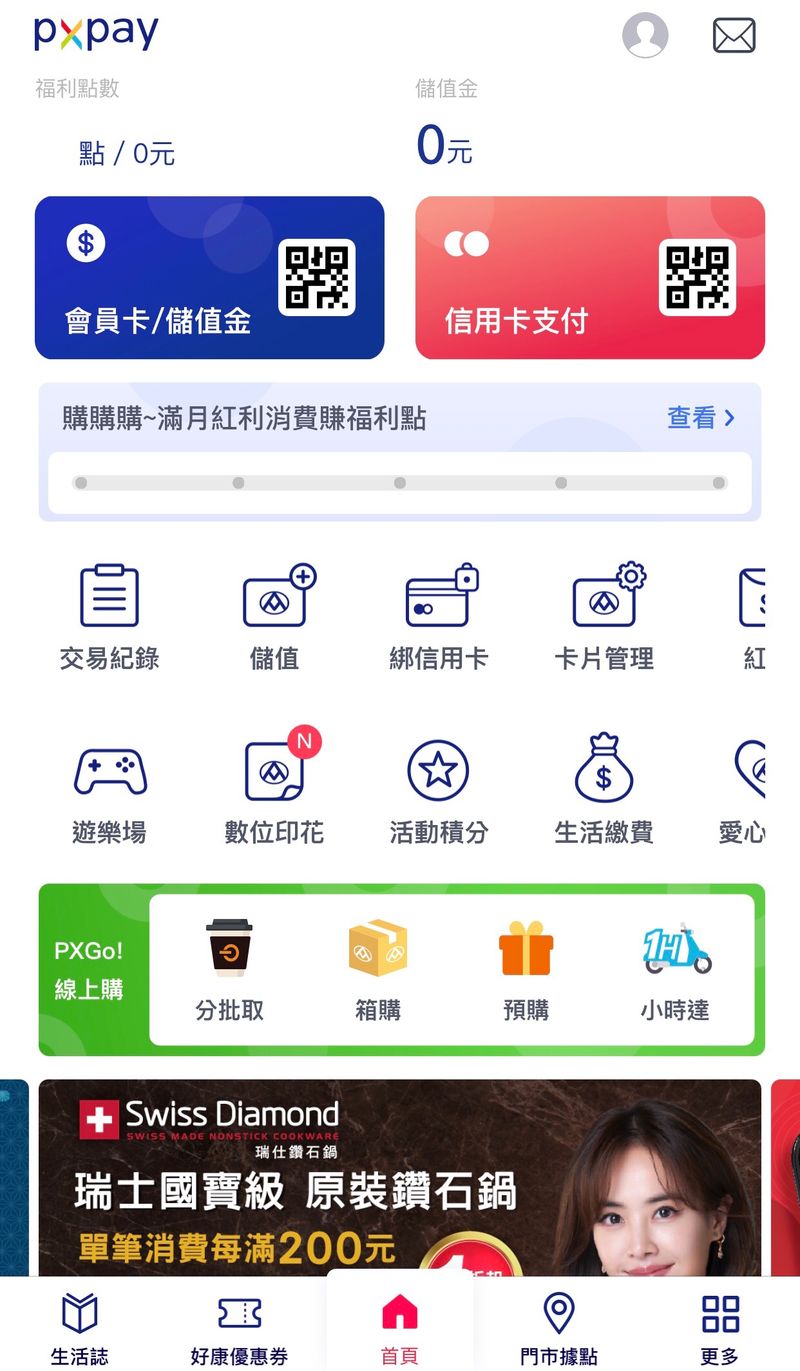Image resolution: width=800 pixels, height=1371 pixels.
Task: Open 卡片管理 card management
Action: pyautogui.click(x=604, y=616)
